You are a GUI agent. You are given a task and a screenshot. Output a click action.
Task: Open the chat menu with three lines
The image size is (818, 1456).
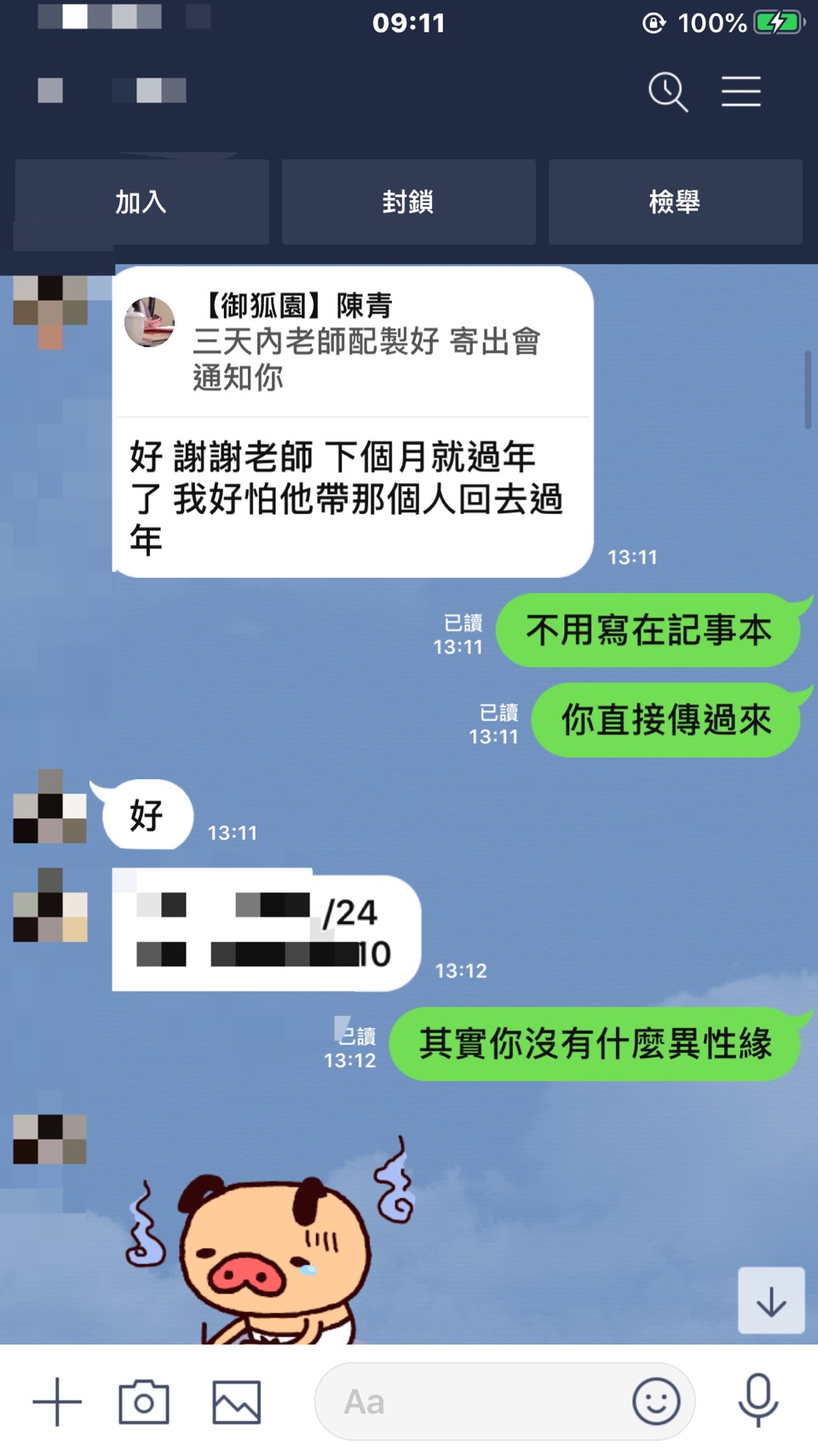pyautogui.click(x=740, y=91)
